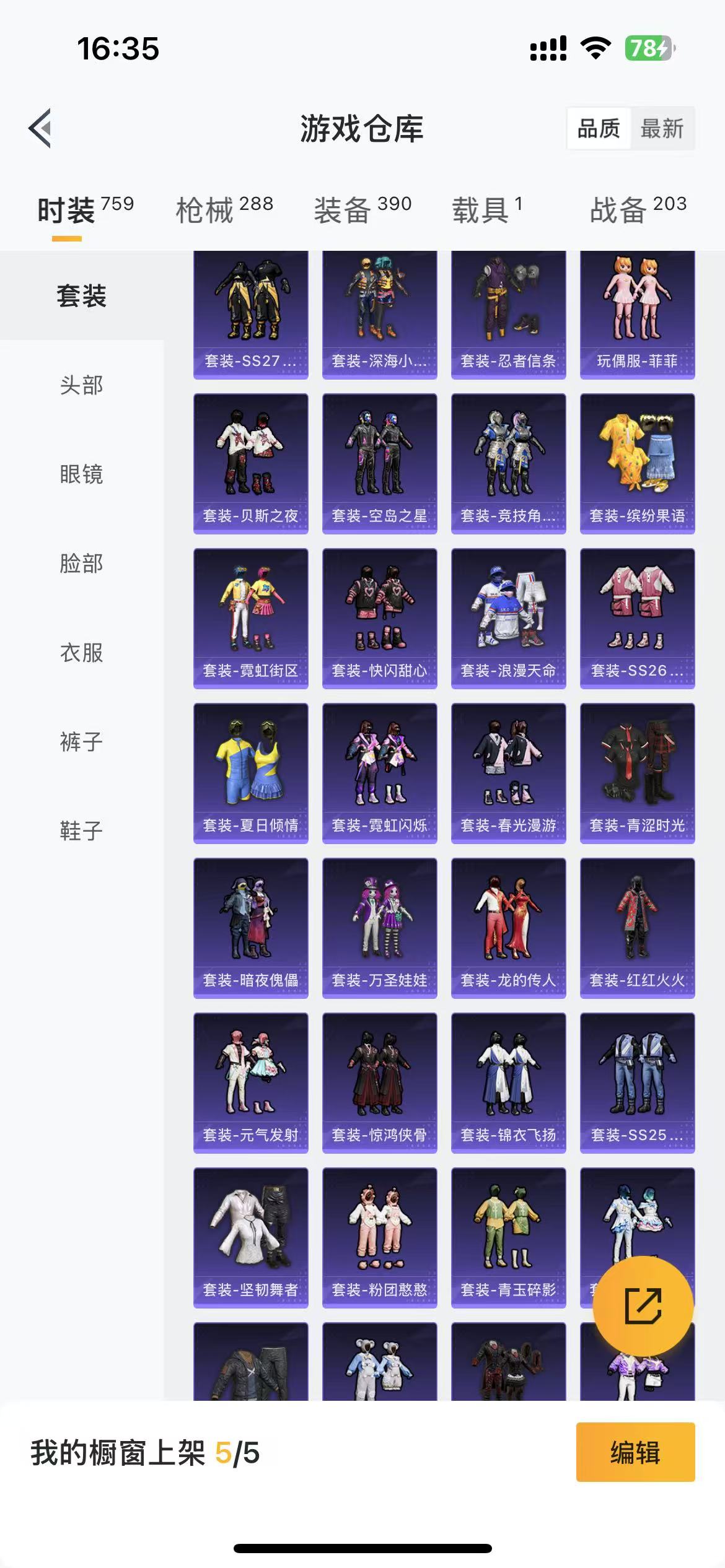725x1568 pixels.
Task: Open the 套装-贝斯之夜 outfit
Action: coord(251,463)
